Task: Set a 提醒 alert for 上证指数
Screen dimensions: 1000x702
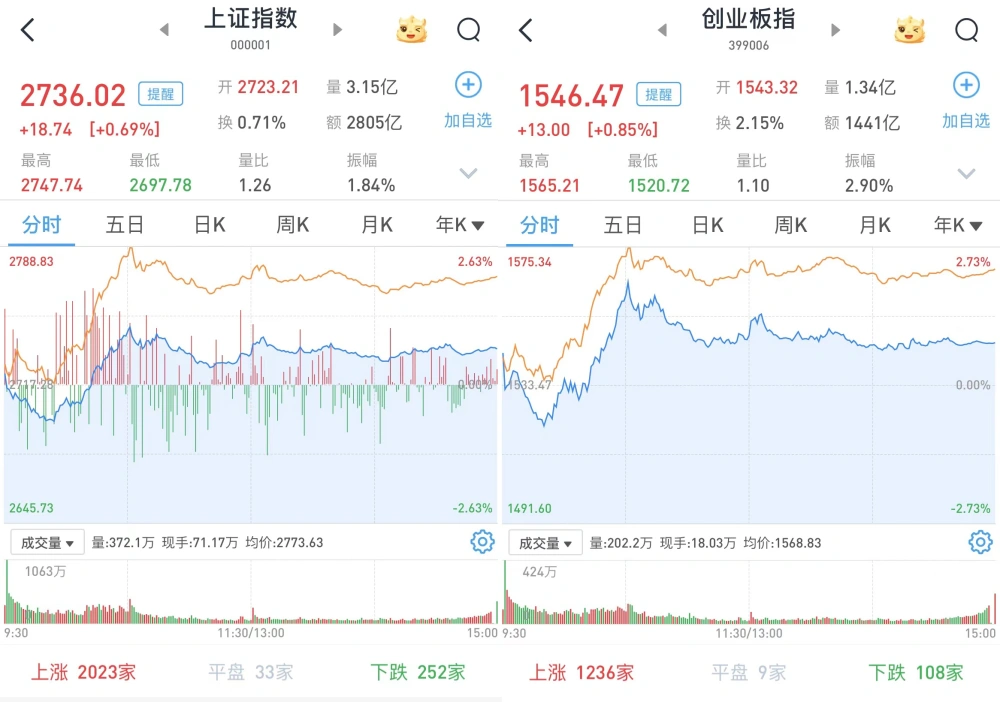Action: (160, 95)
